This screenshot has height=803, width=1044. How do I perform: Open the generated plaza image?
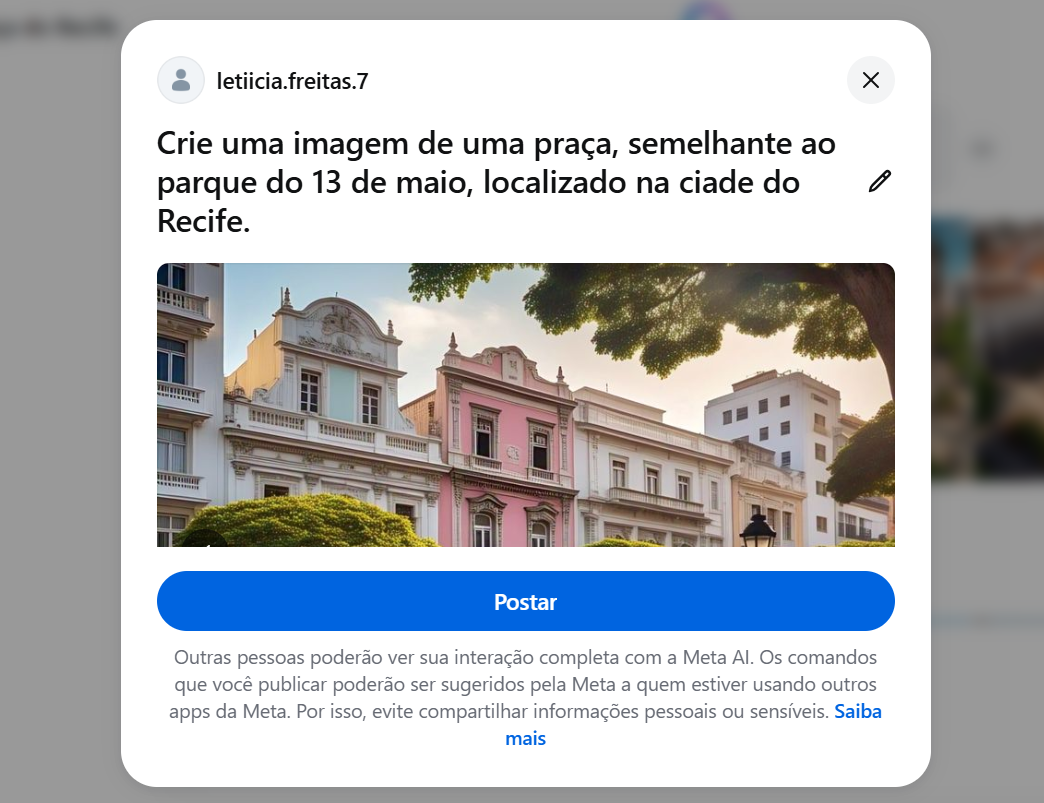point(525,405)
